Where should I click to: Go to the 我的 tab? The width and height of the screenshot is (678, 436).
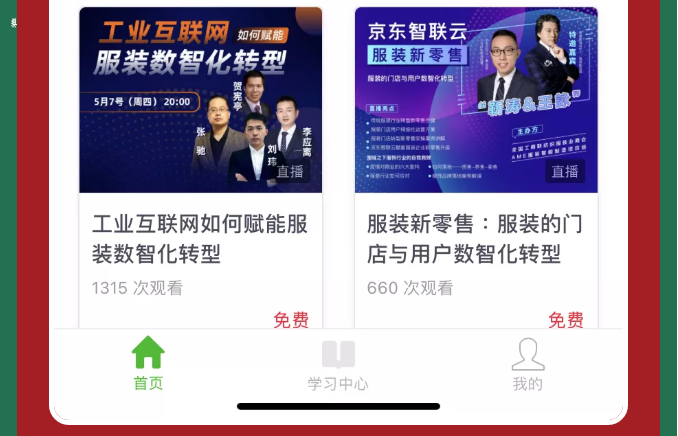527,364
